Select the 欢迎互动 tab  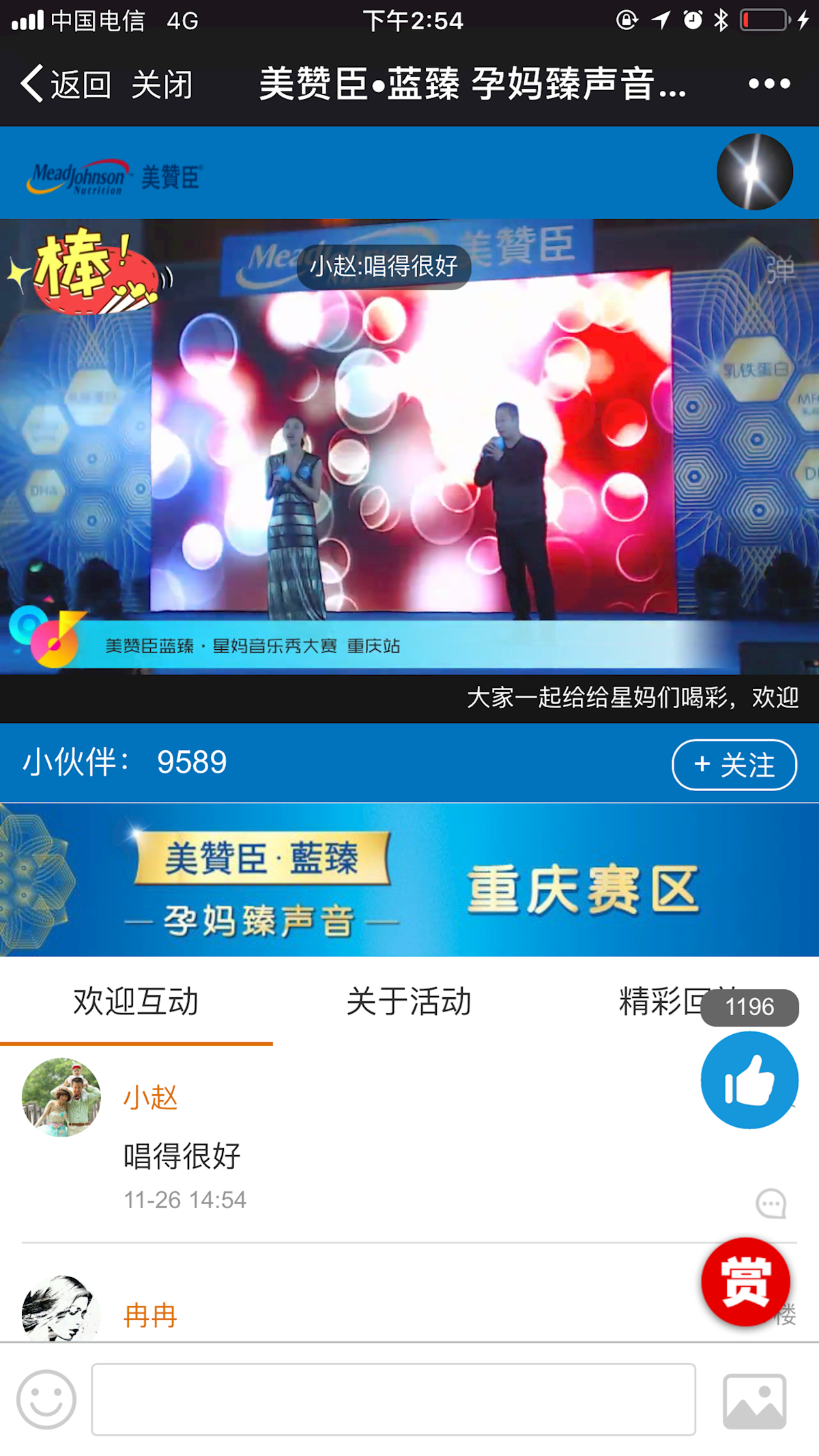click(x=136, y=1001)
